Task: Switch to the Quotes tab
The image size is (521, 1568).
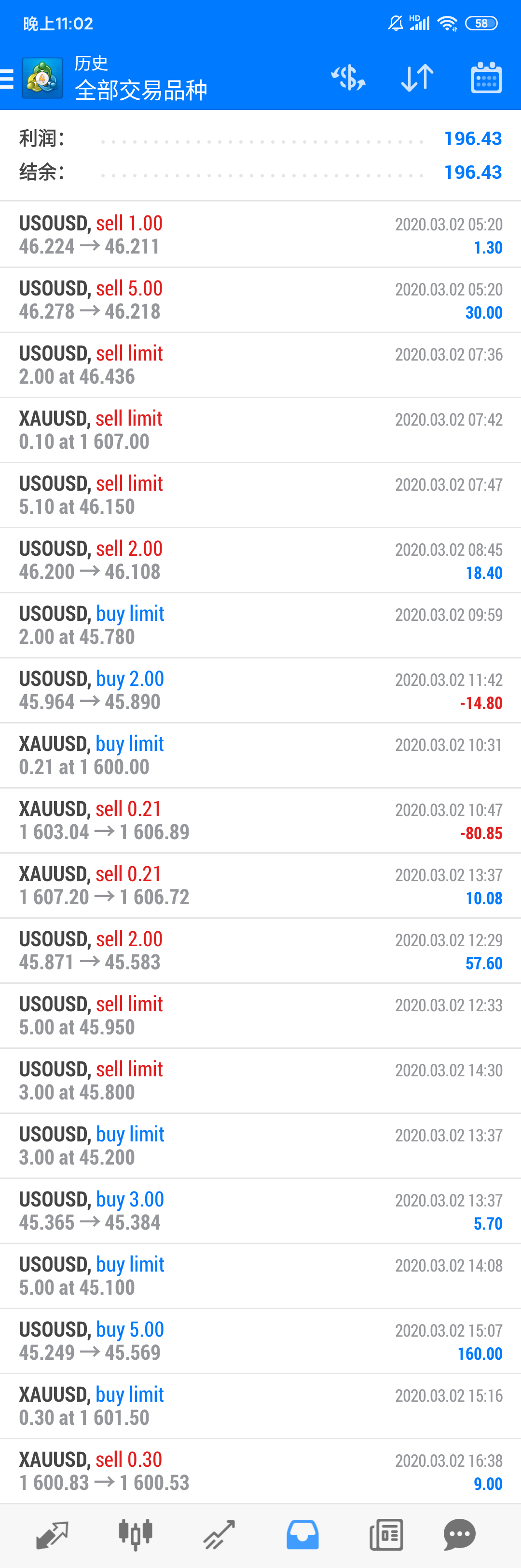Action: pyautogui.click(x=53, y=1534)
